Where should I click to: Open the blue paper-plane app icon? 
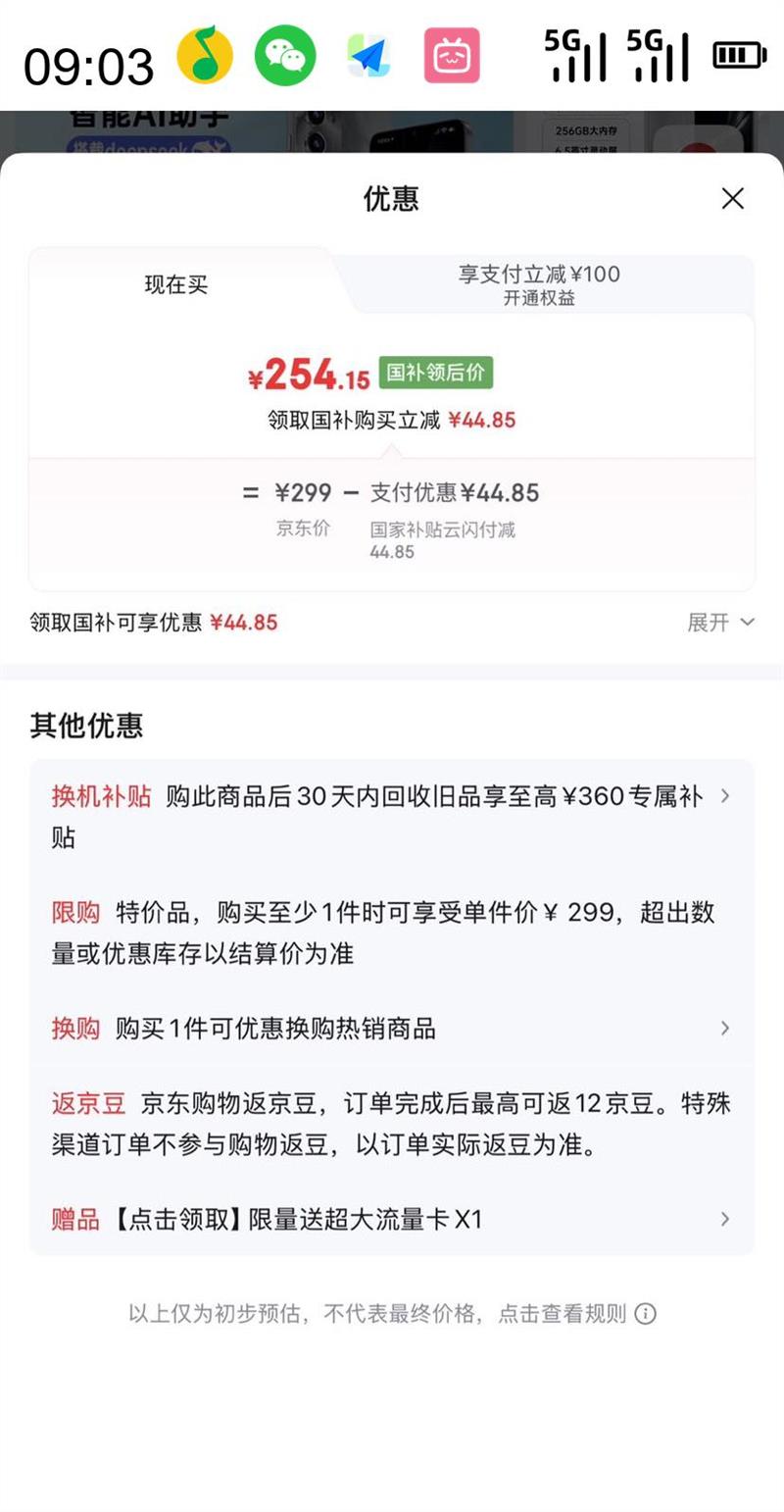(x=367, y=56)
